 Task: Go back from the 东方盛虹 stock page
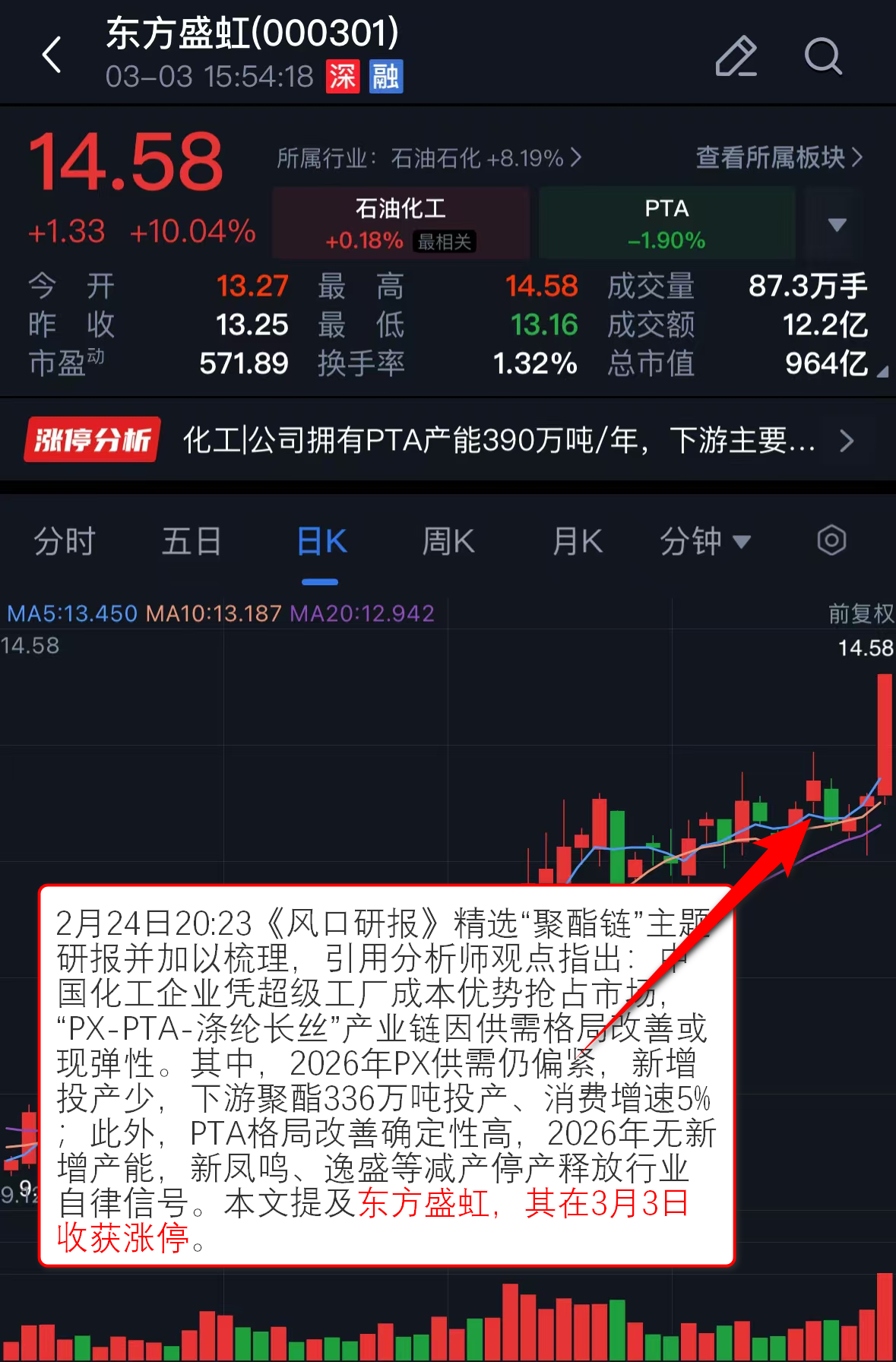point(52,55)
